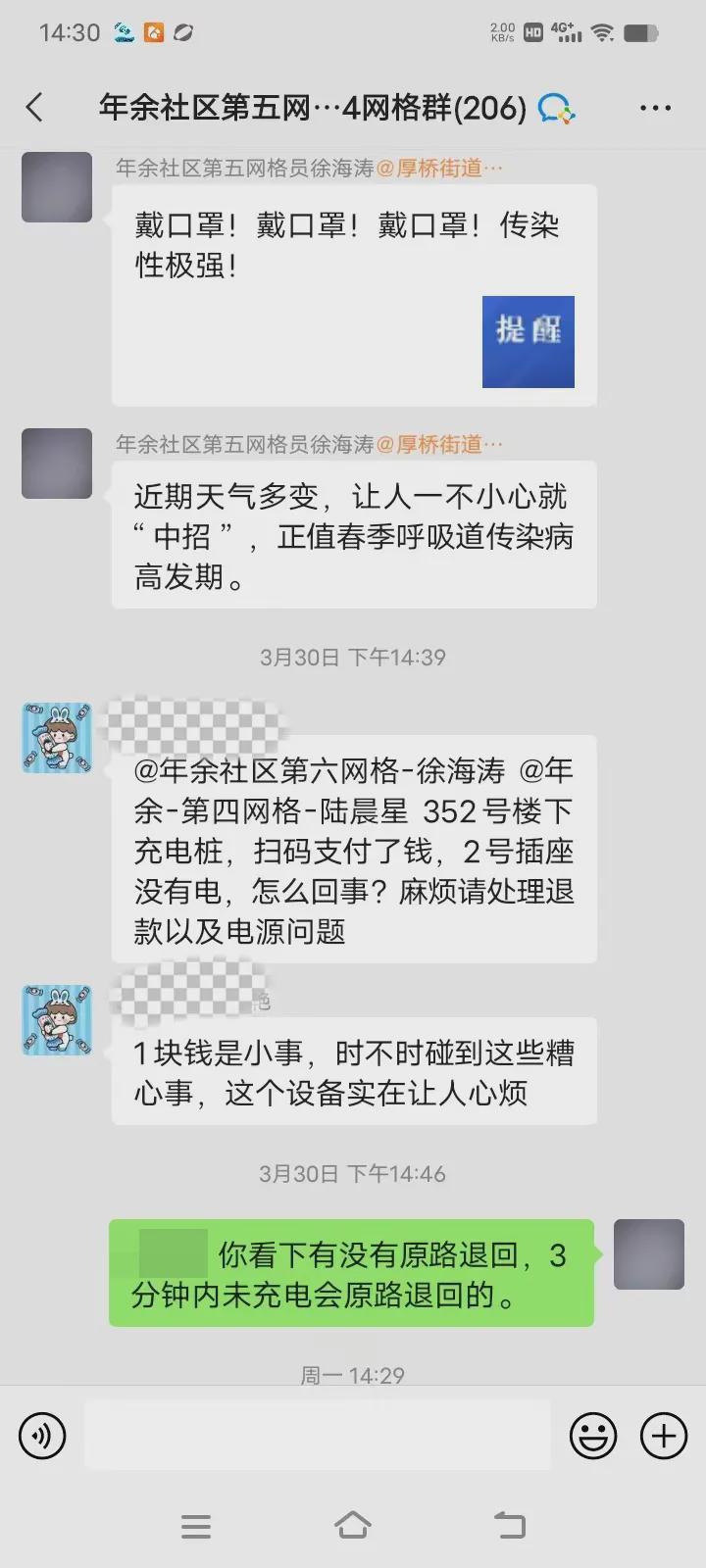
Task: Open the group chat overflow menu
Action: click(x=655, y=108)
